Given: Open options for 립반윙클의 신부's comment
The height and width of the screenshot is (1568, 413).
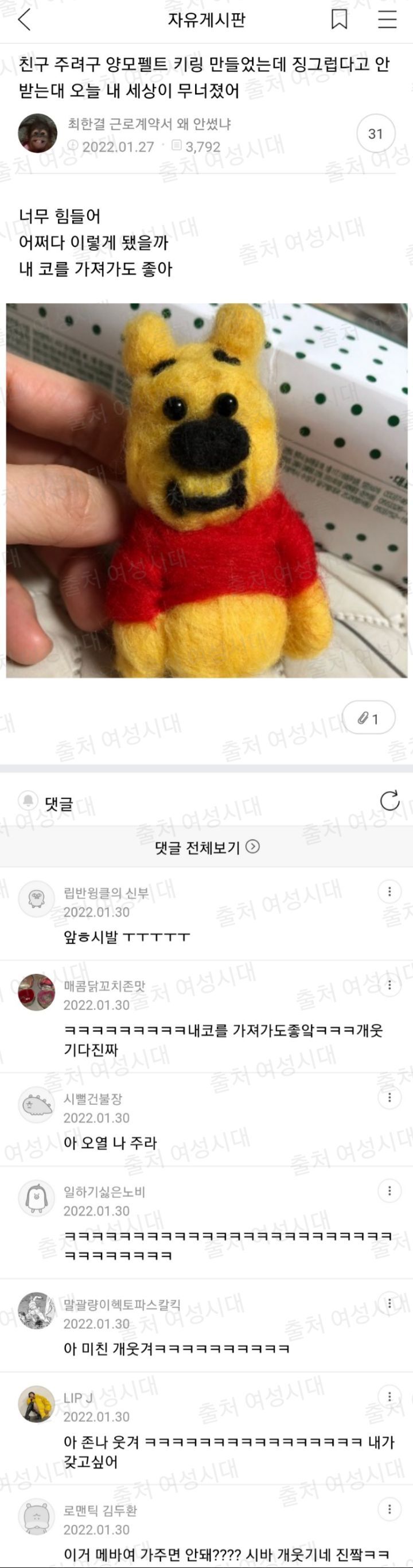Looking at the screenshot, I should (389, 892).
